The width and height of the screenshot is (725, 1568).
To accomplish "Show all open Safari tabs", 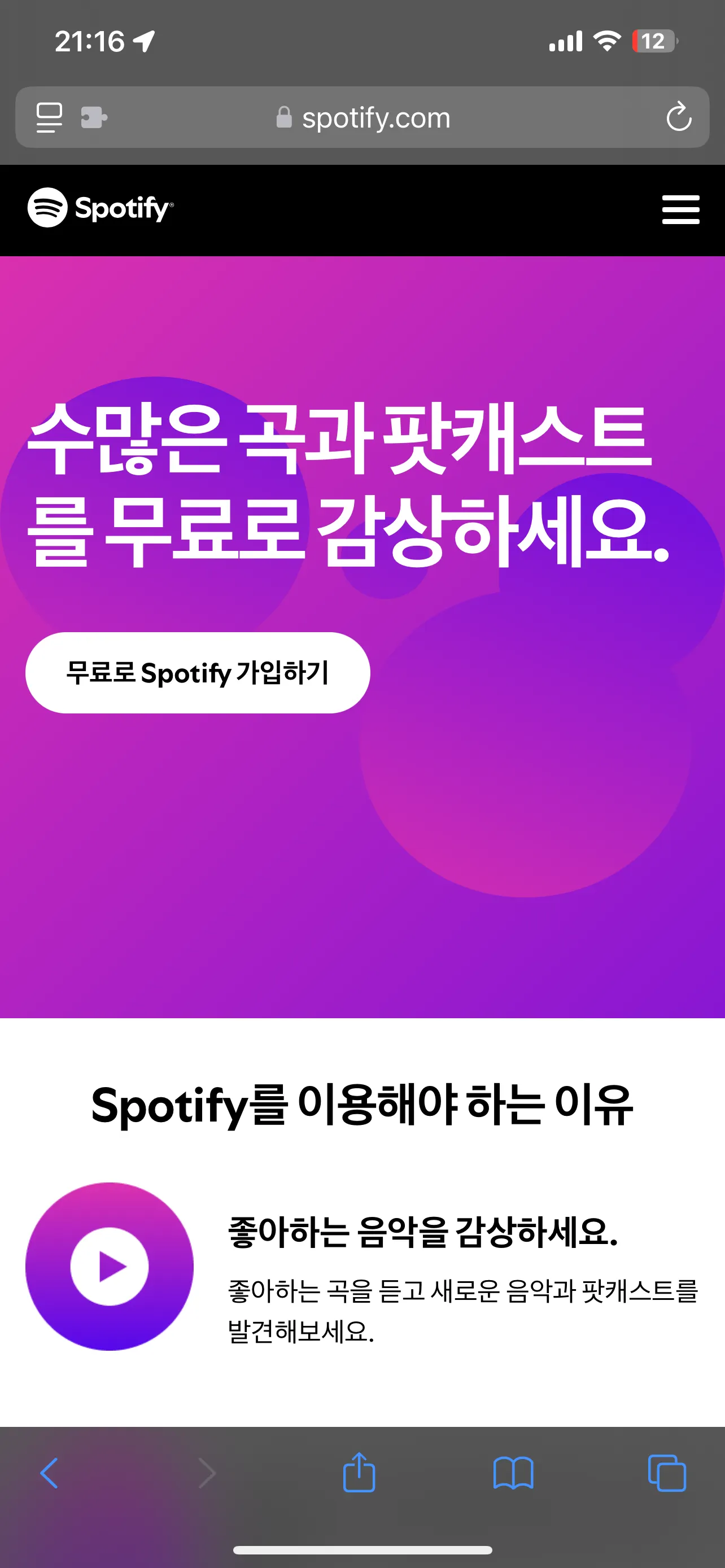I will [x=667, y=1473].
